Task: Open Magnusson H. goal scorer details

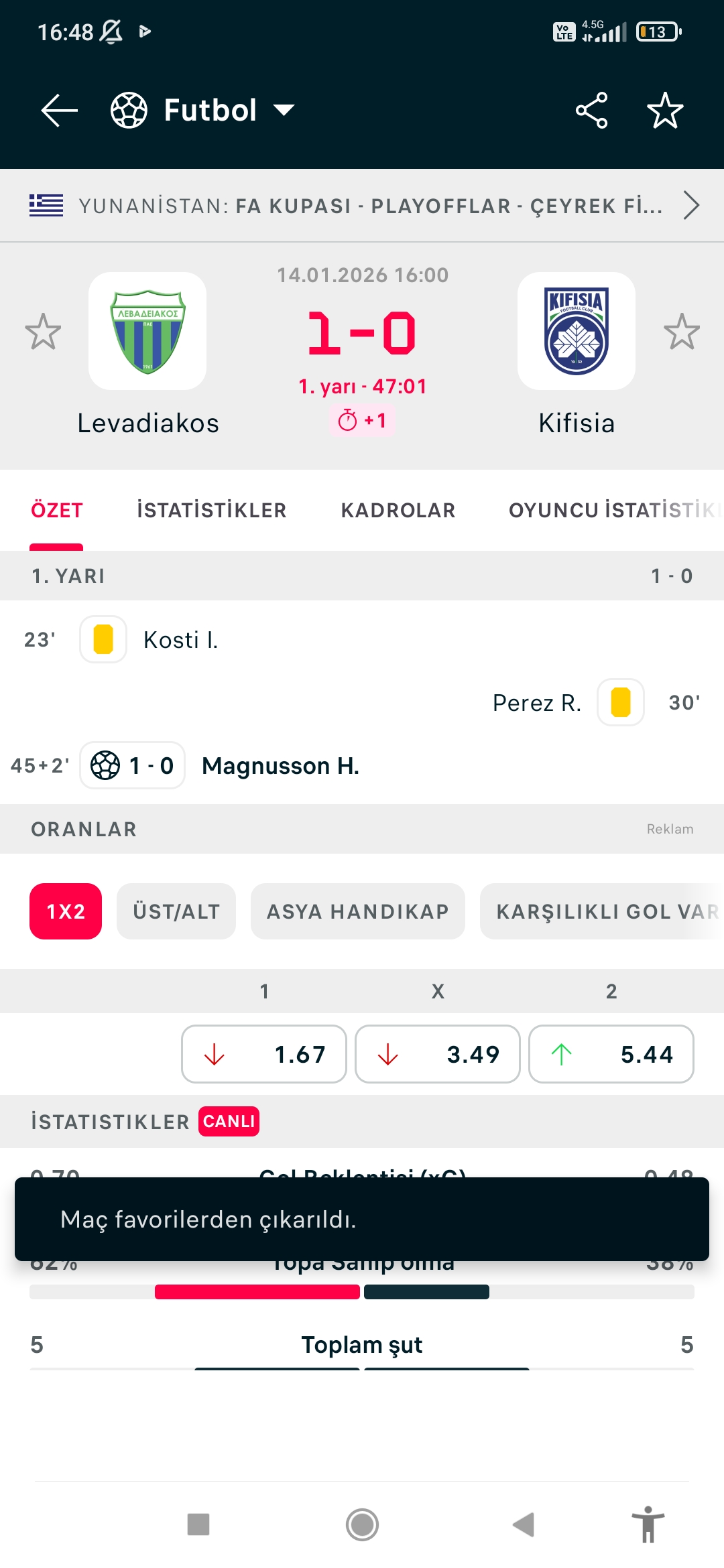Action: click(x=280, y=766)
